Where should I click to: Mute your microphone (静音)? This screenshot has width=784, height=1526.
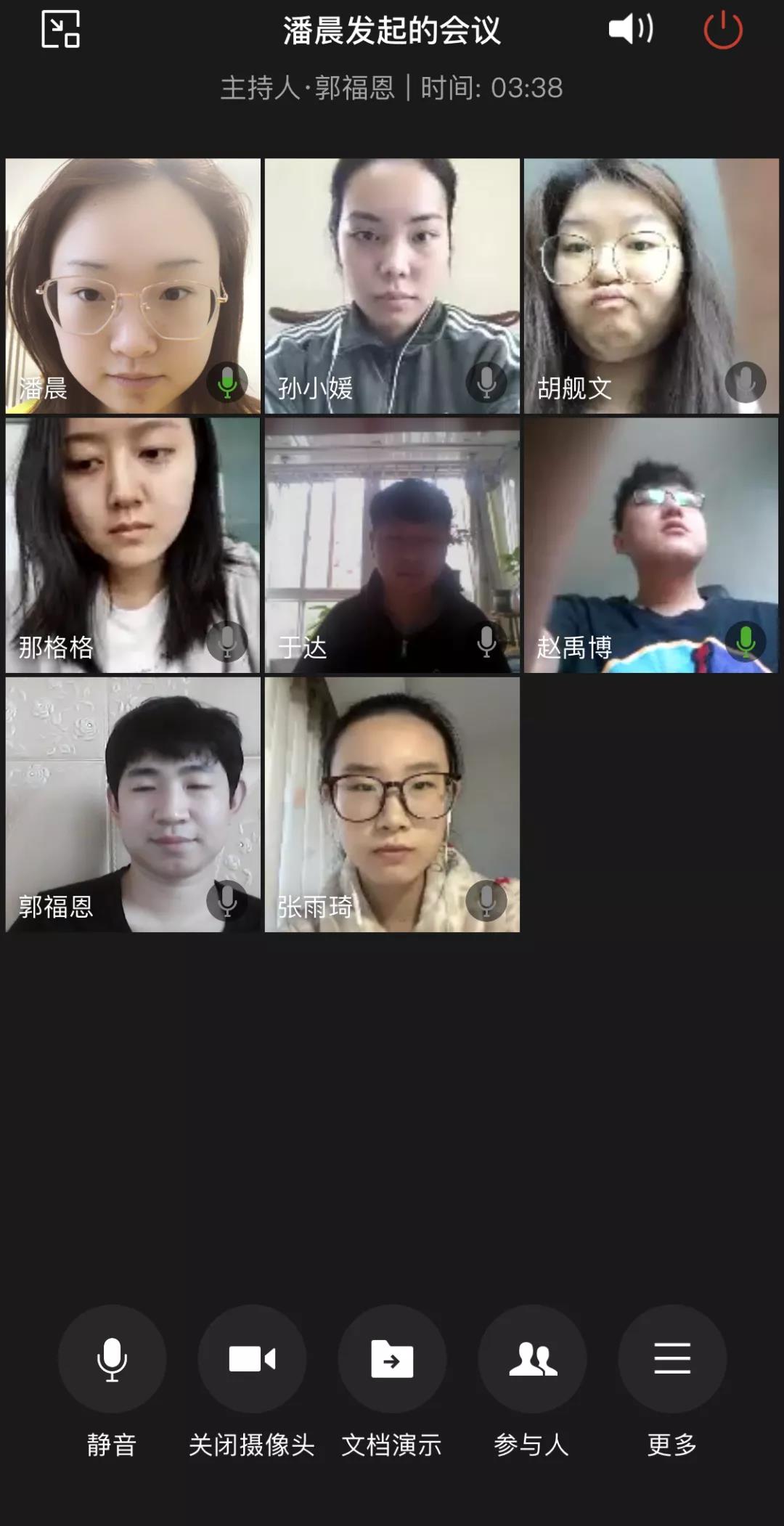[112, 1359]
